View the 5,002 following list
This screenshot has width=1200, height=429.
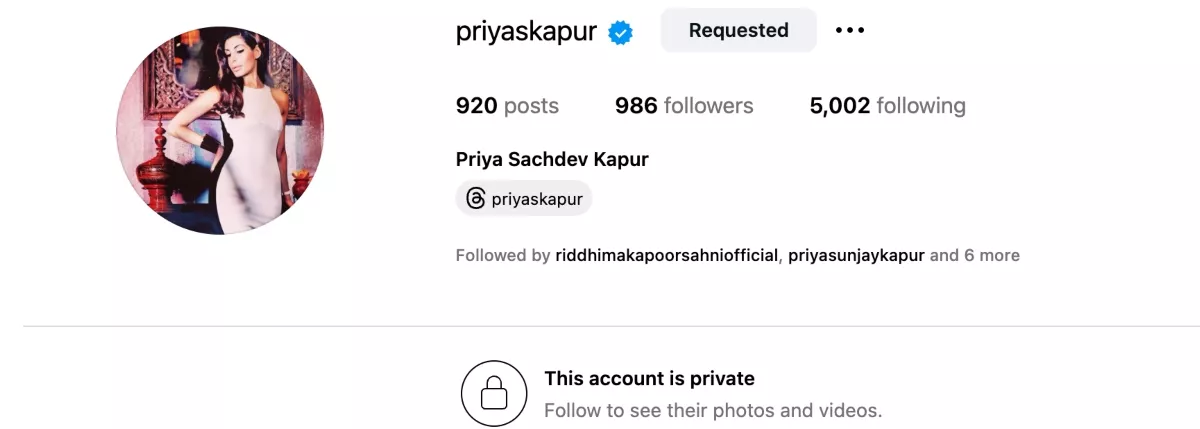[x=887, y=106]
